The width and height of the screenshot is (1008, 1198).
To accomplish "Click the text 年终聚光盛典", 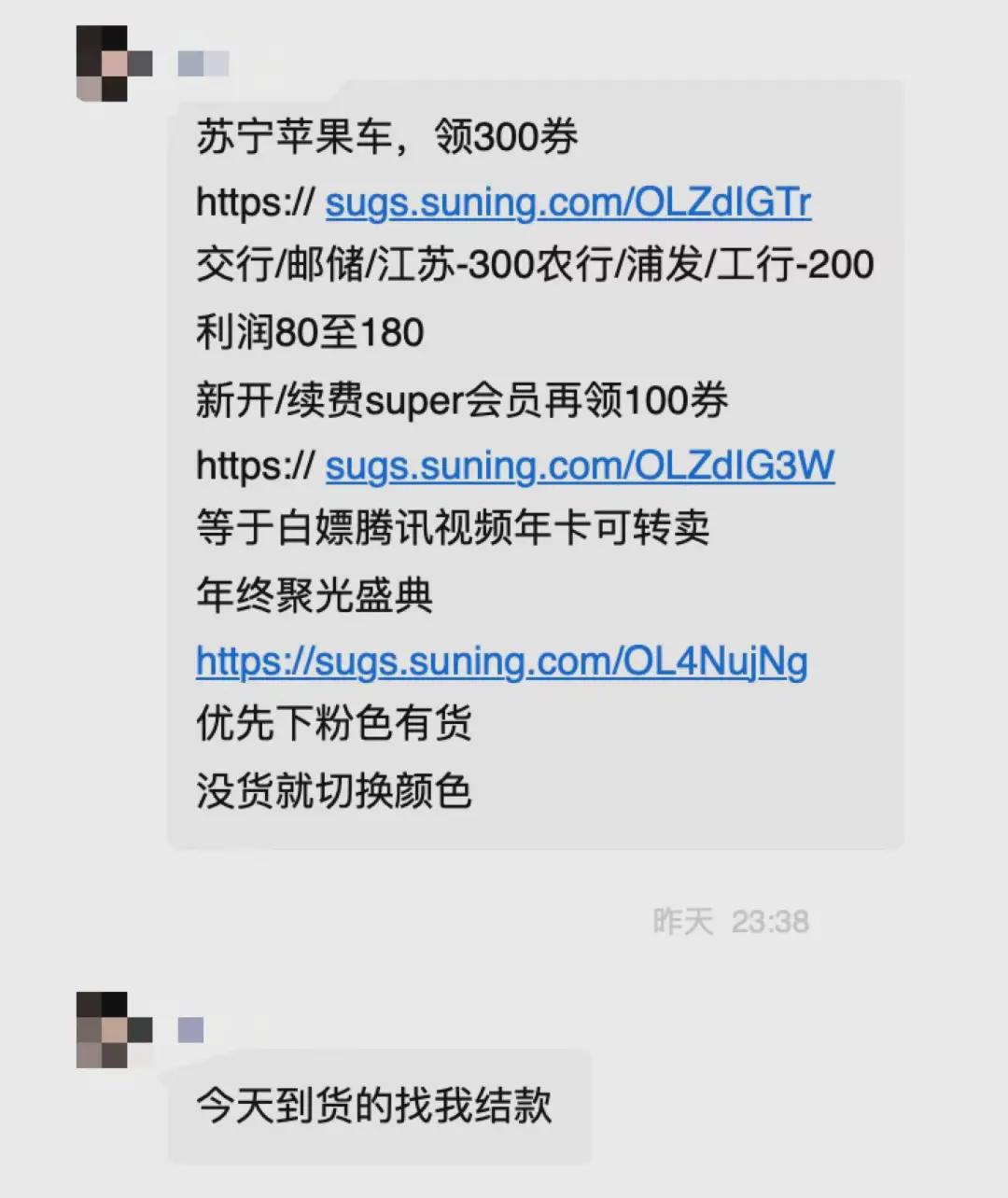I will pyautogui.click(x=315, y=597).
